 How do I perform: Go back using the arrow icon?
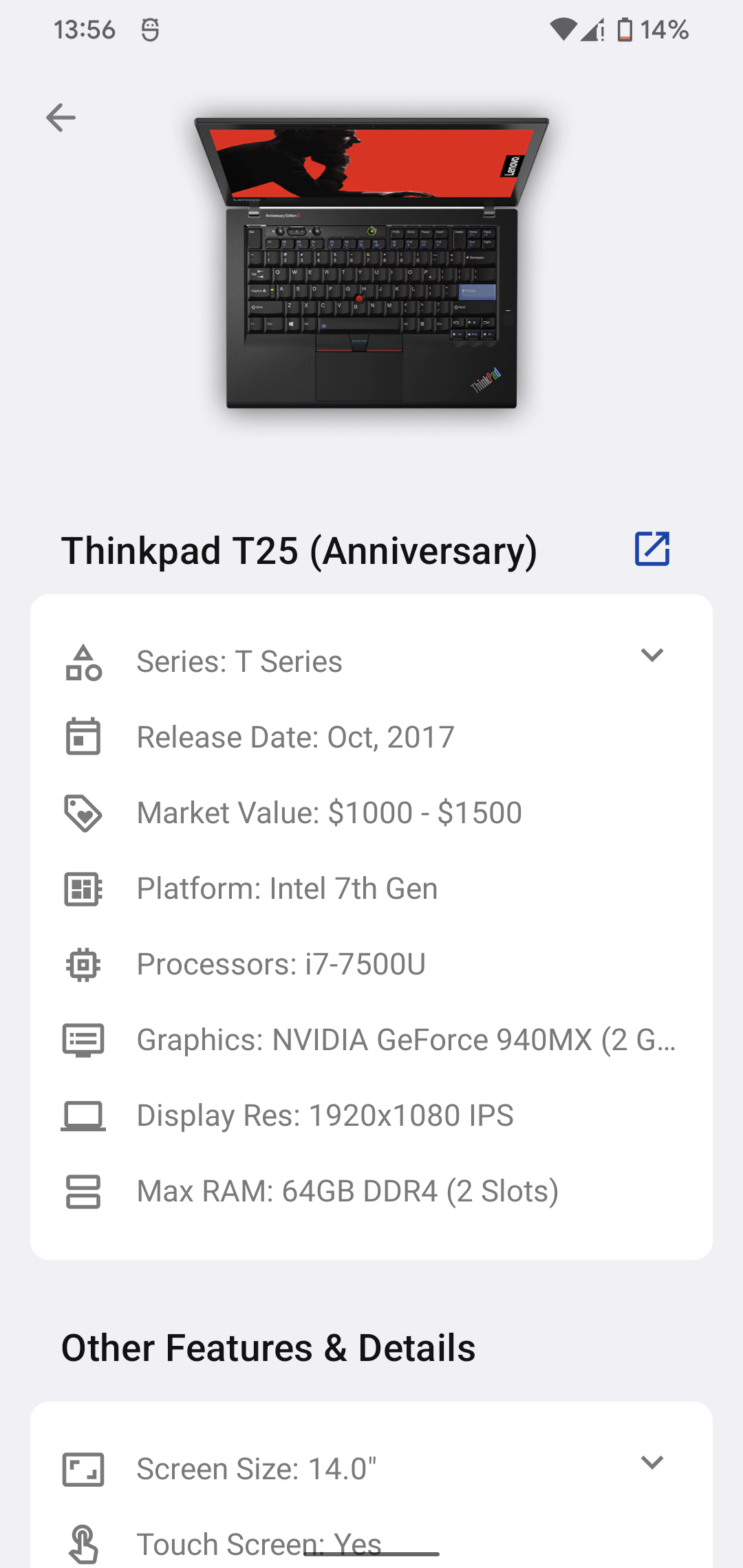61,118
